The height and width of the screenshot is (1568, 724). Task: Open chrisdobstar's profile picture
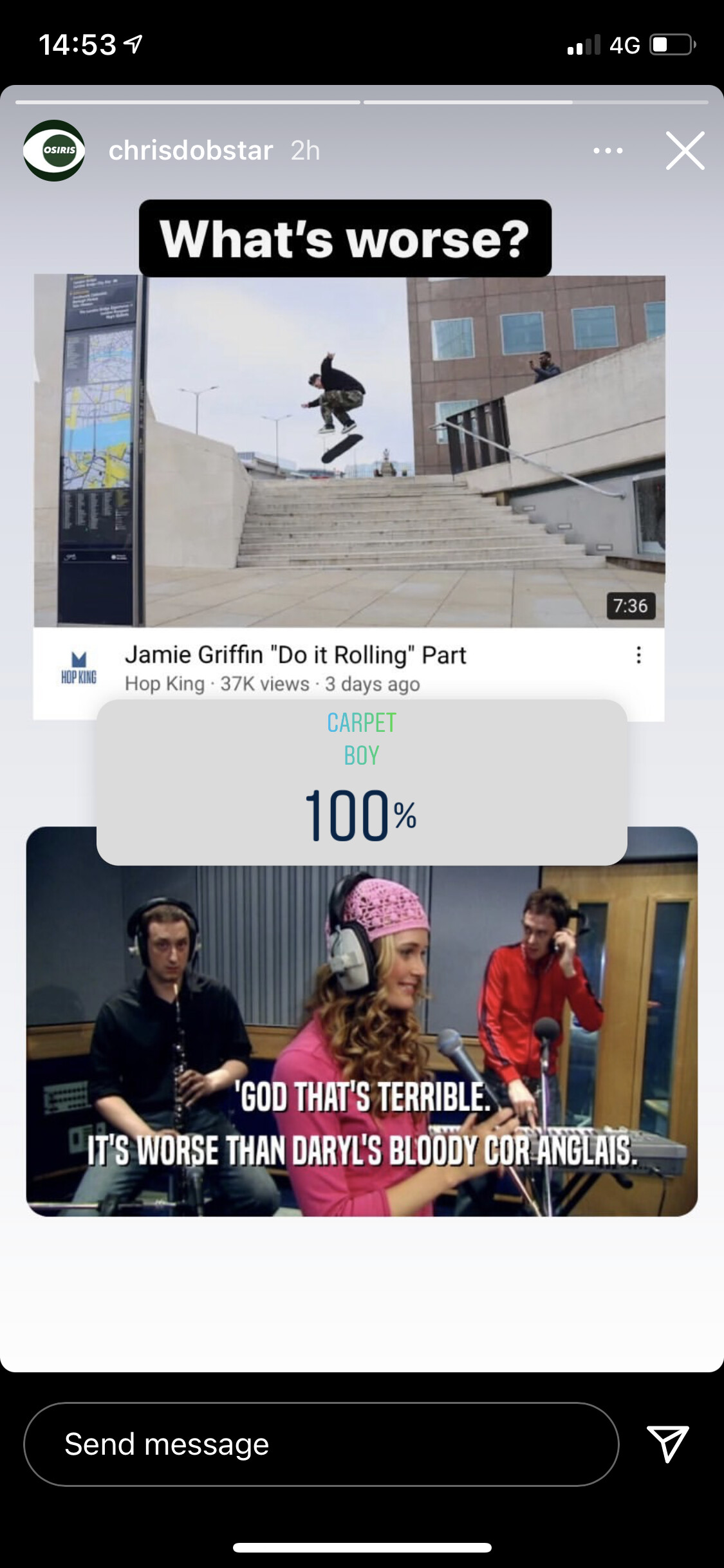tap(54, 151)
